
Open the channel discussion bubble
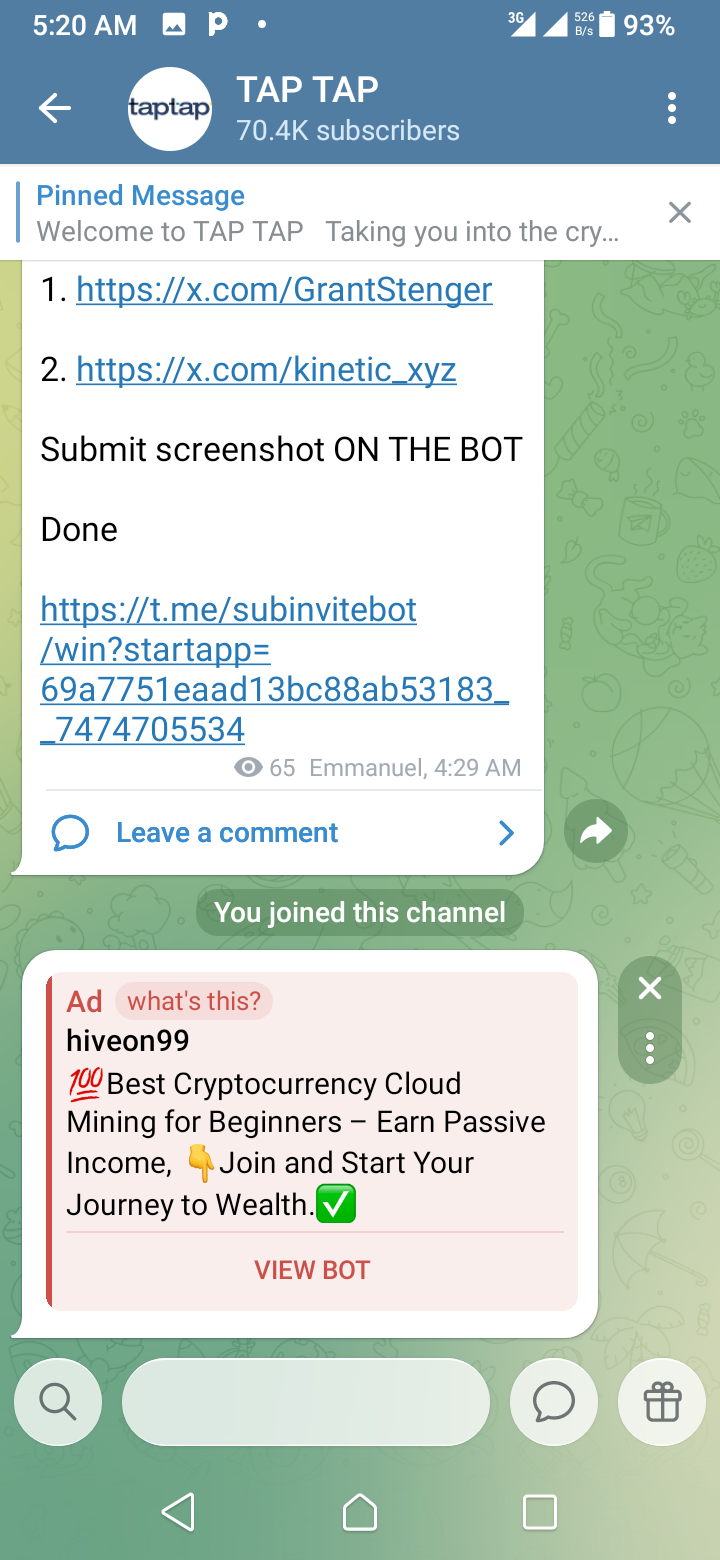(x=553, y=1401)
